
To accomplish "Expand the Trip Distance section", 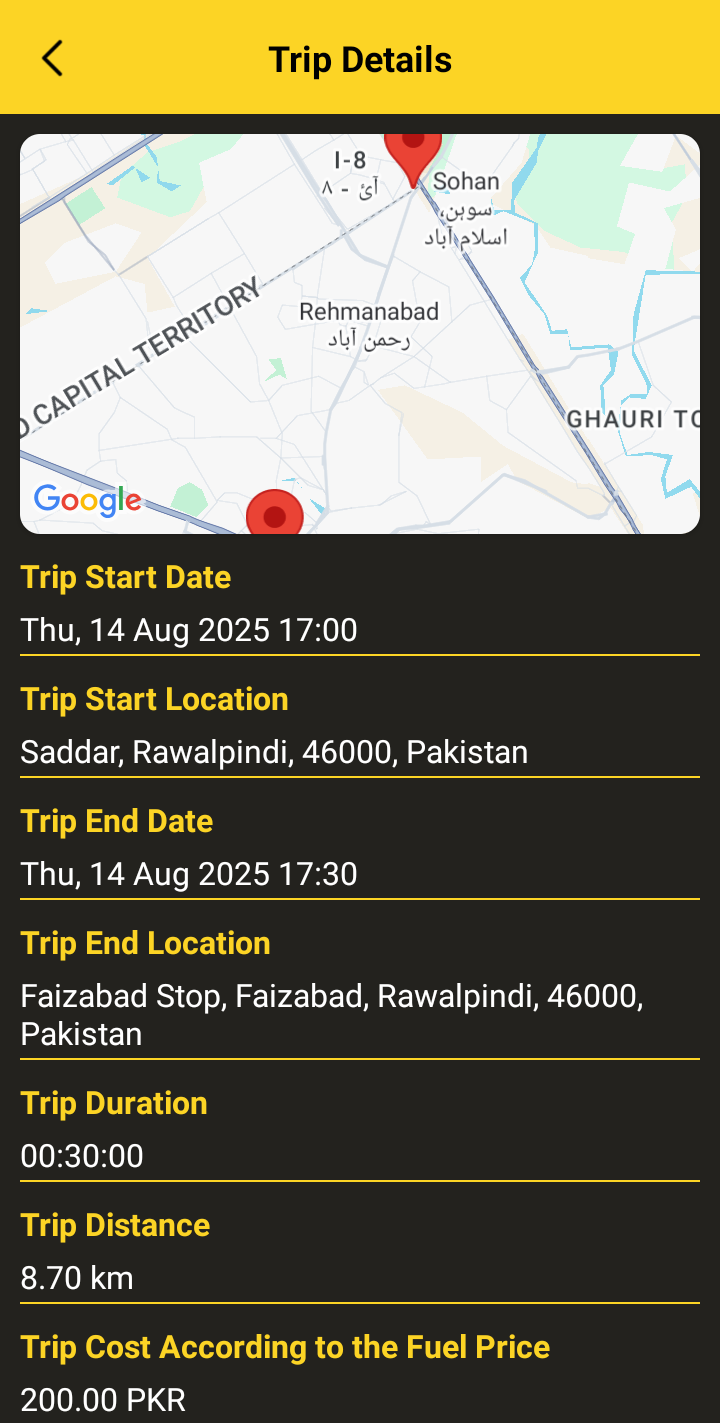I will click(x=115, y=1225).
